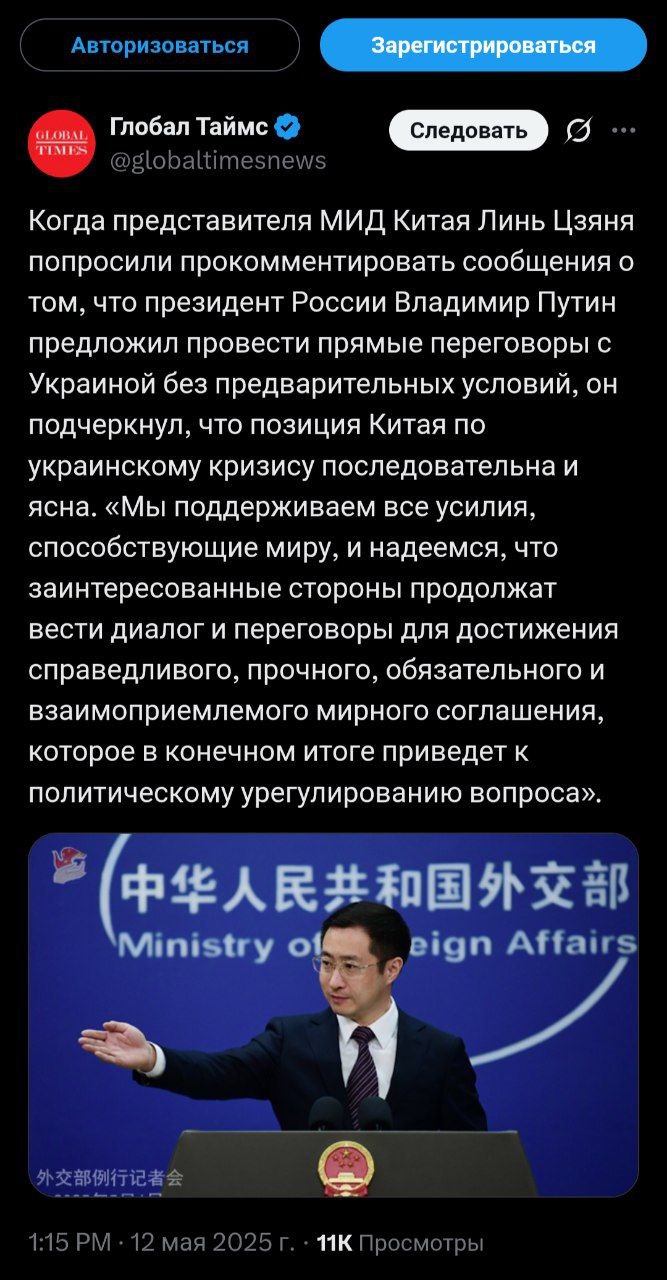This screenshot has height=1280, width=667.
Task: Open the post timestamp 1:15 PM link
Action: (70, 1243)
